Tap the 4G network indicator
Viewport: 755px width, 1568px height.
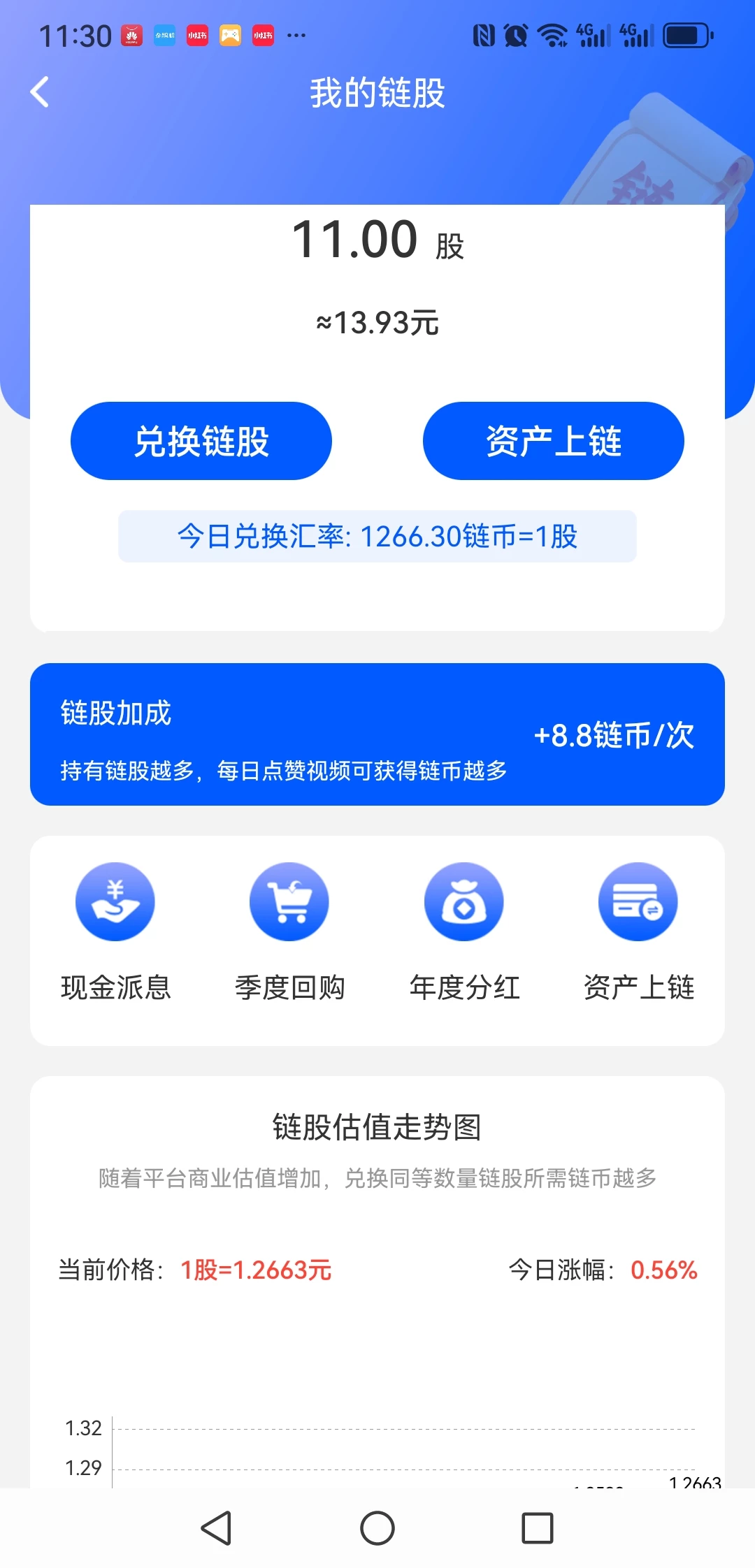click(589, 35)
